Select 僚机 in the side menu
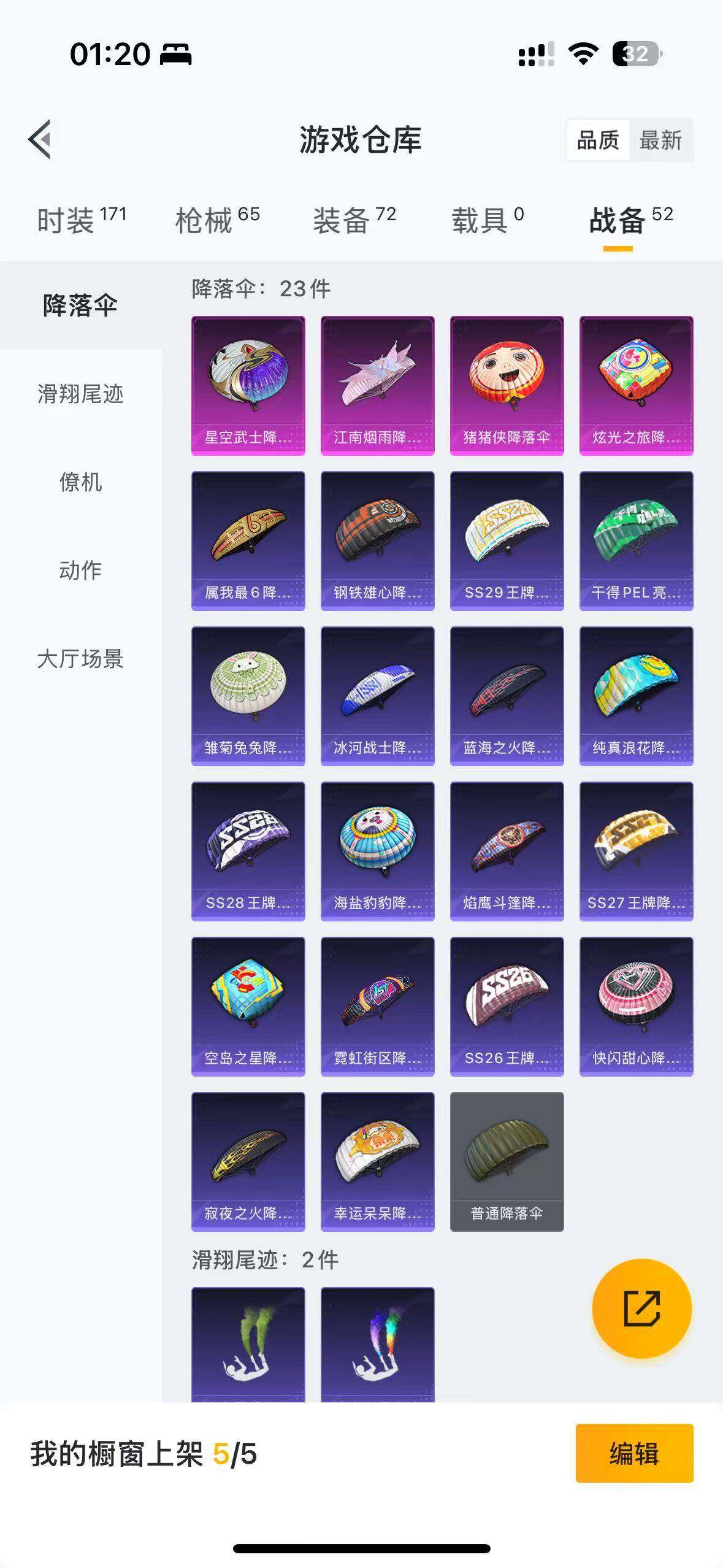 coord(80,482)
